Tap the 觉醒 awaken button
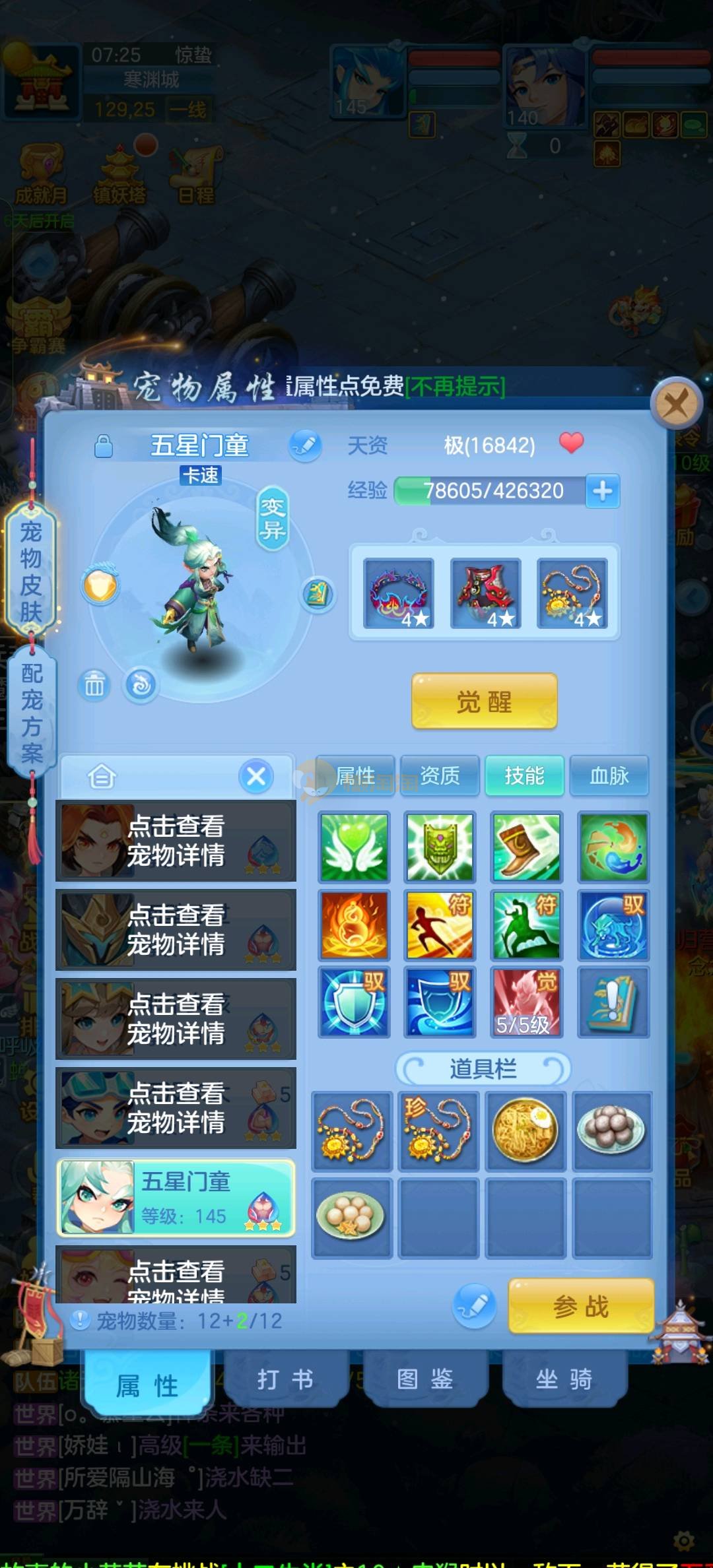Viewport: 713px width, 1568px height. pos(484,702)
